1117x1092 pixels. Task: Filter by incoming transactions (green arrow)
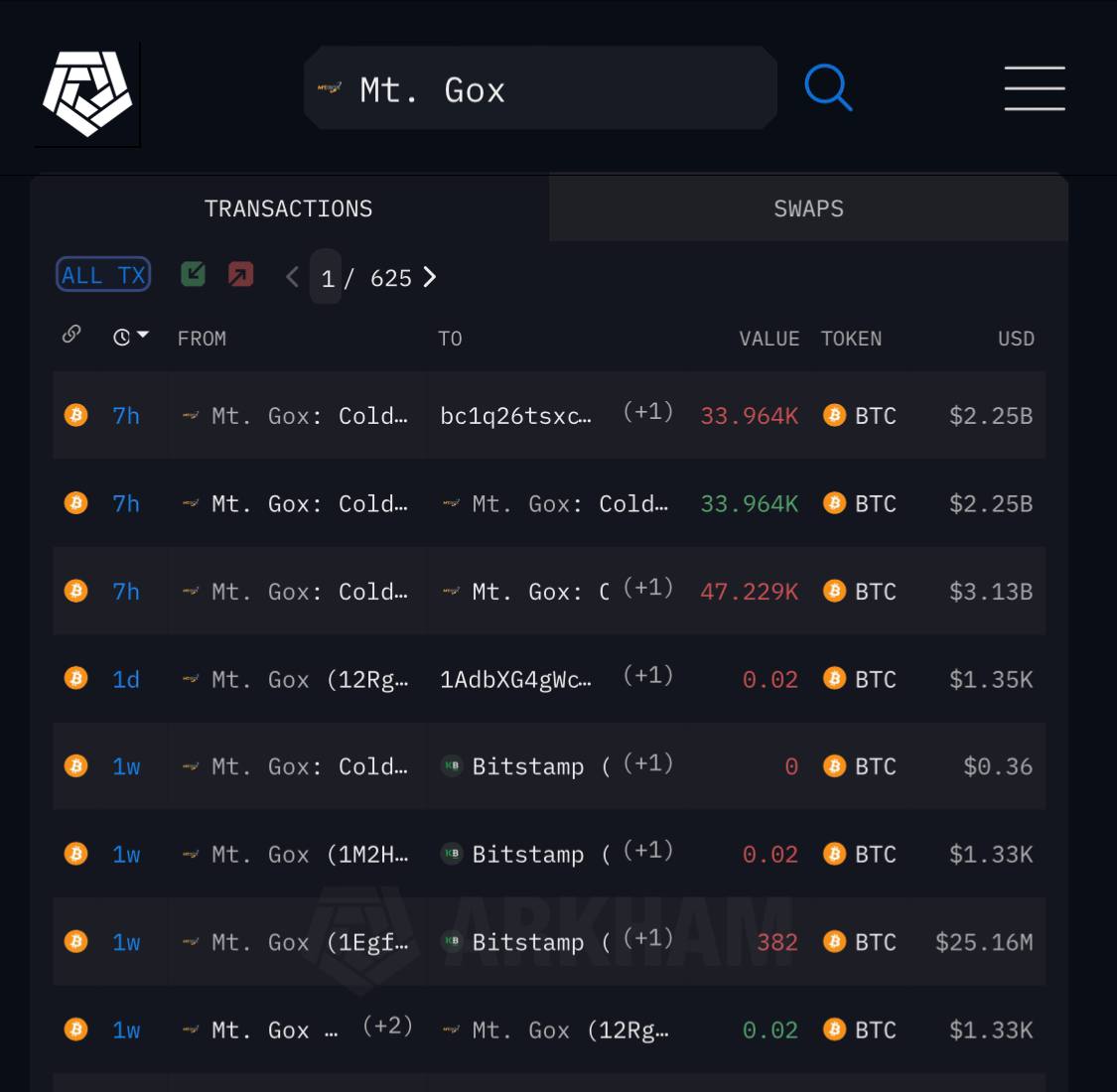pyautogui.click(x=194, y=274)
